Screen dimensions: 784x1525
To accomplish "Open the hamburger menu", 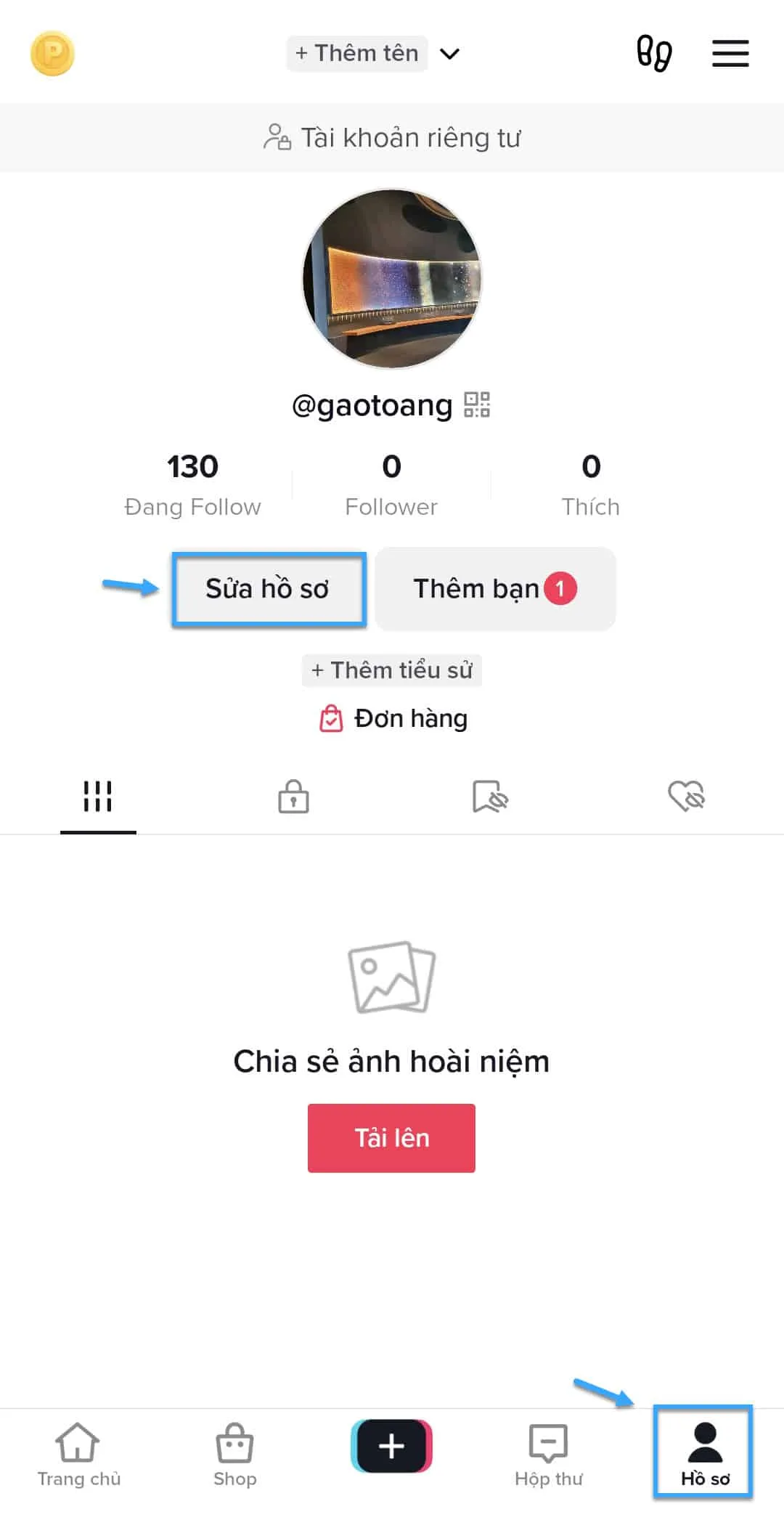I will pyautogui.click(x=730, y=52).
